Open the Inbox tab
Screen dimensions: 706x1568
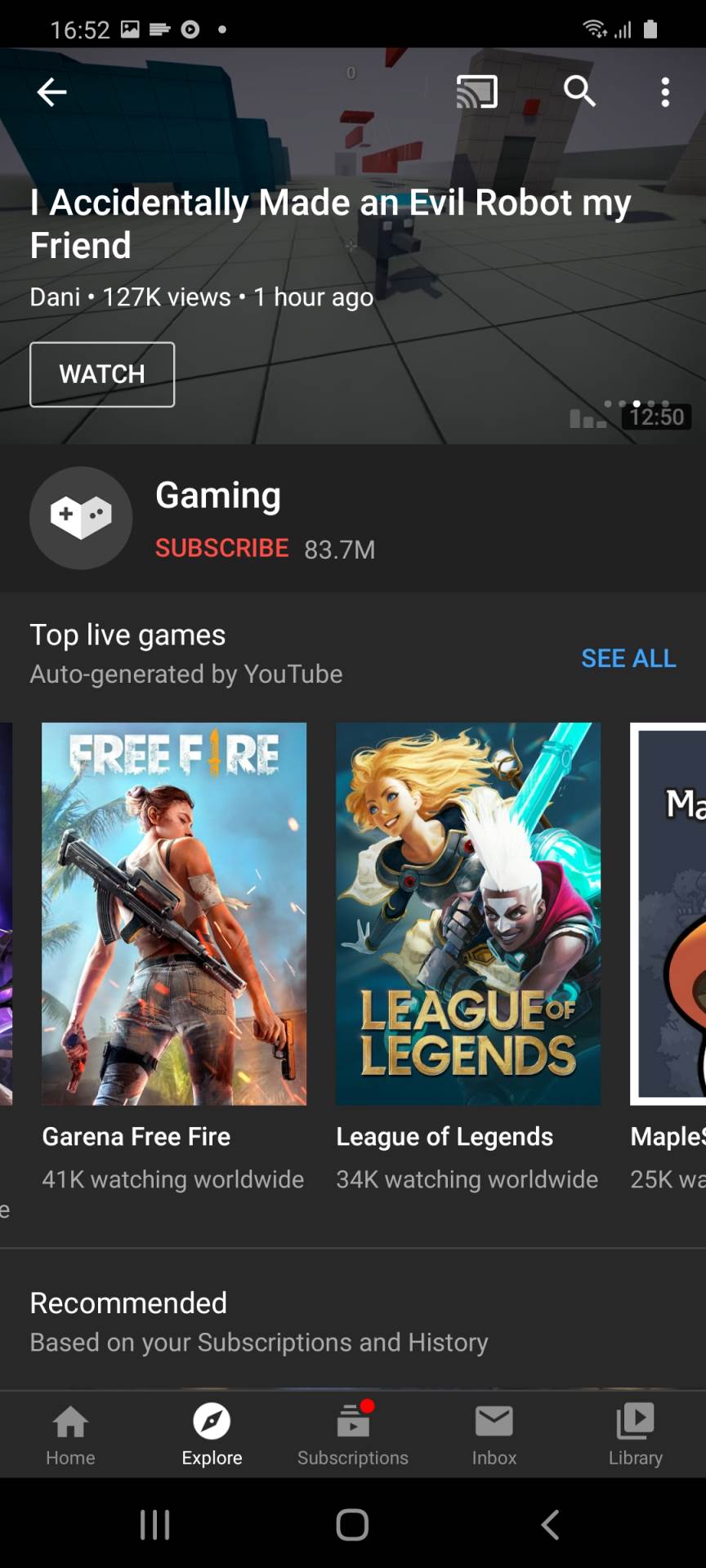494,1434
